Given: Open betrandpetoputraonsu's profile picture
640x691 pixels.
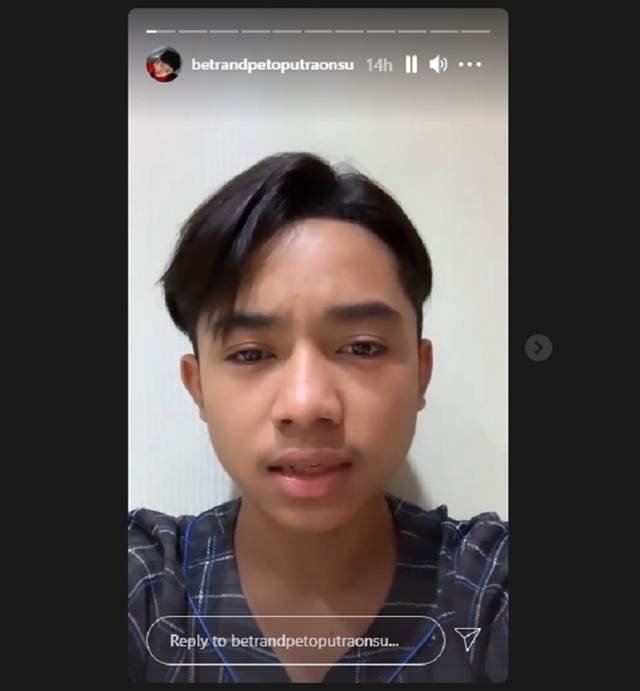Looking at the screenshot, I should click(164, 64).
